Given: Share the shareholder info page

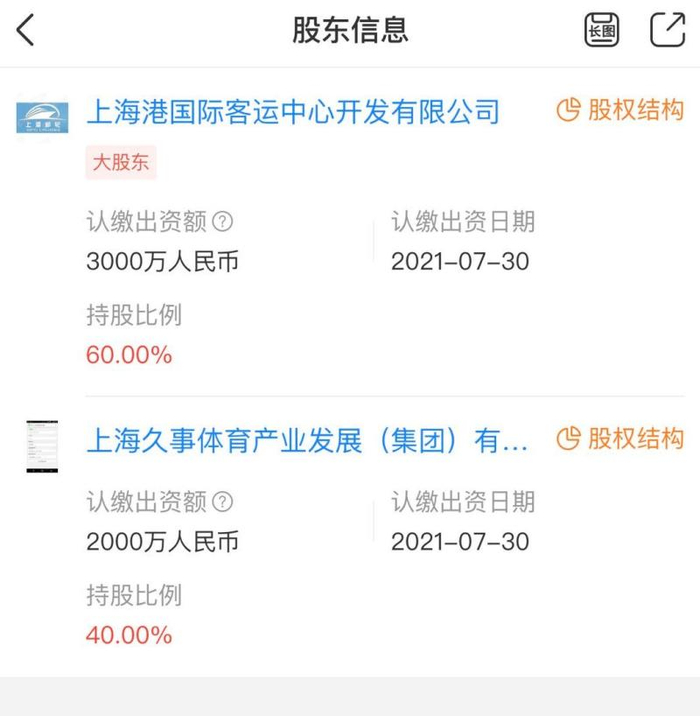Looking at the screenshot, I should (666, 30).
